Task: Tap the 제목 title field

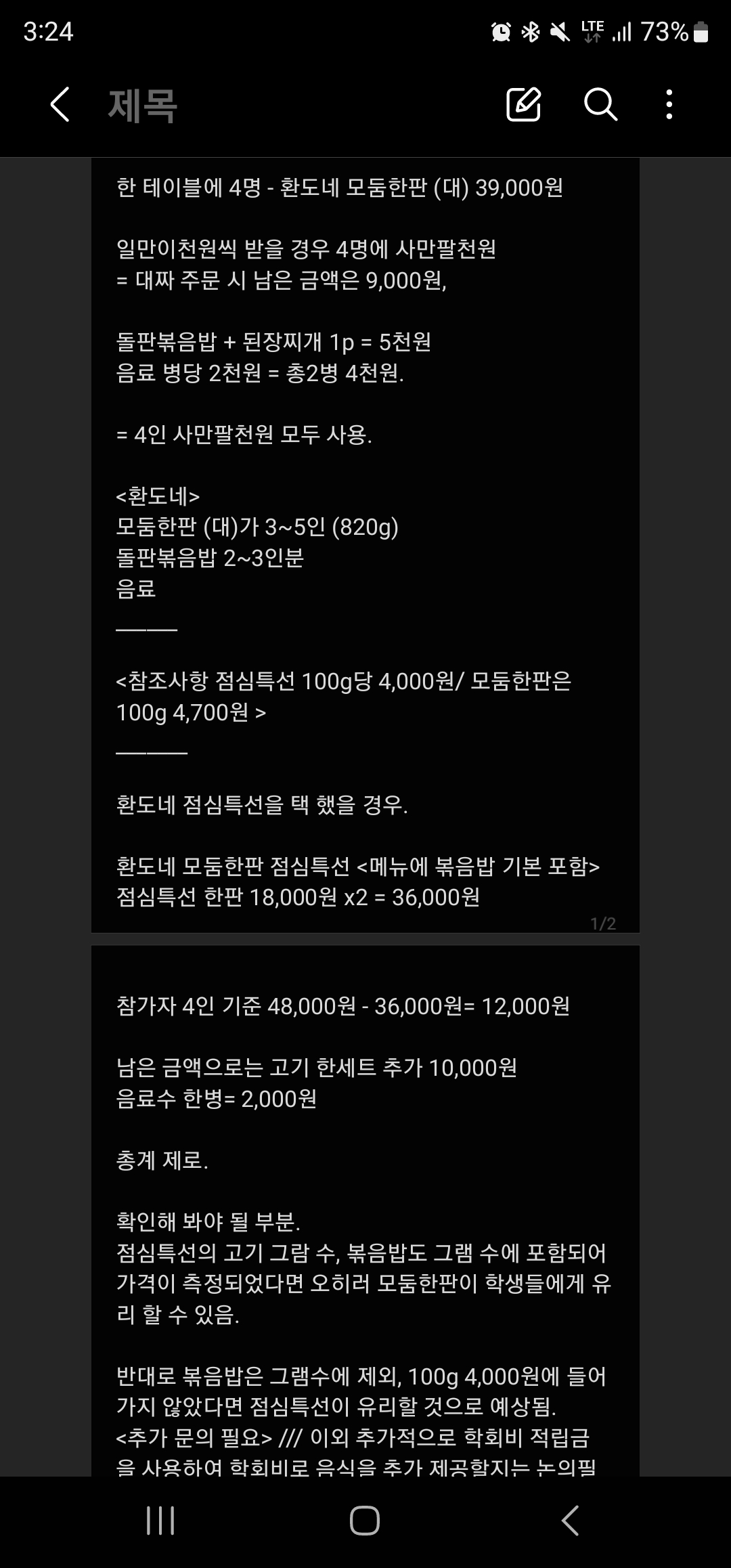Action: pyautogui.click(x=143, y=106)
